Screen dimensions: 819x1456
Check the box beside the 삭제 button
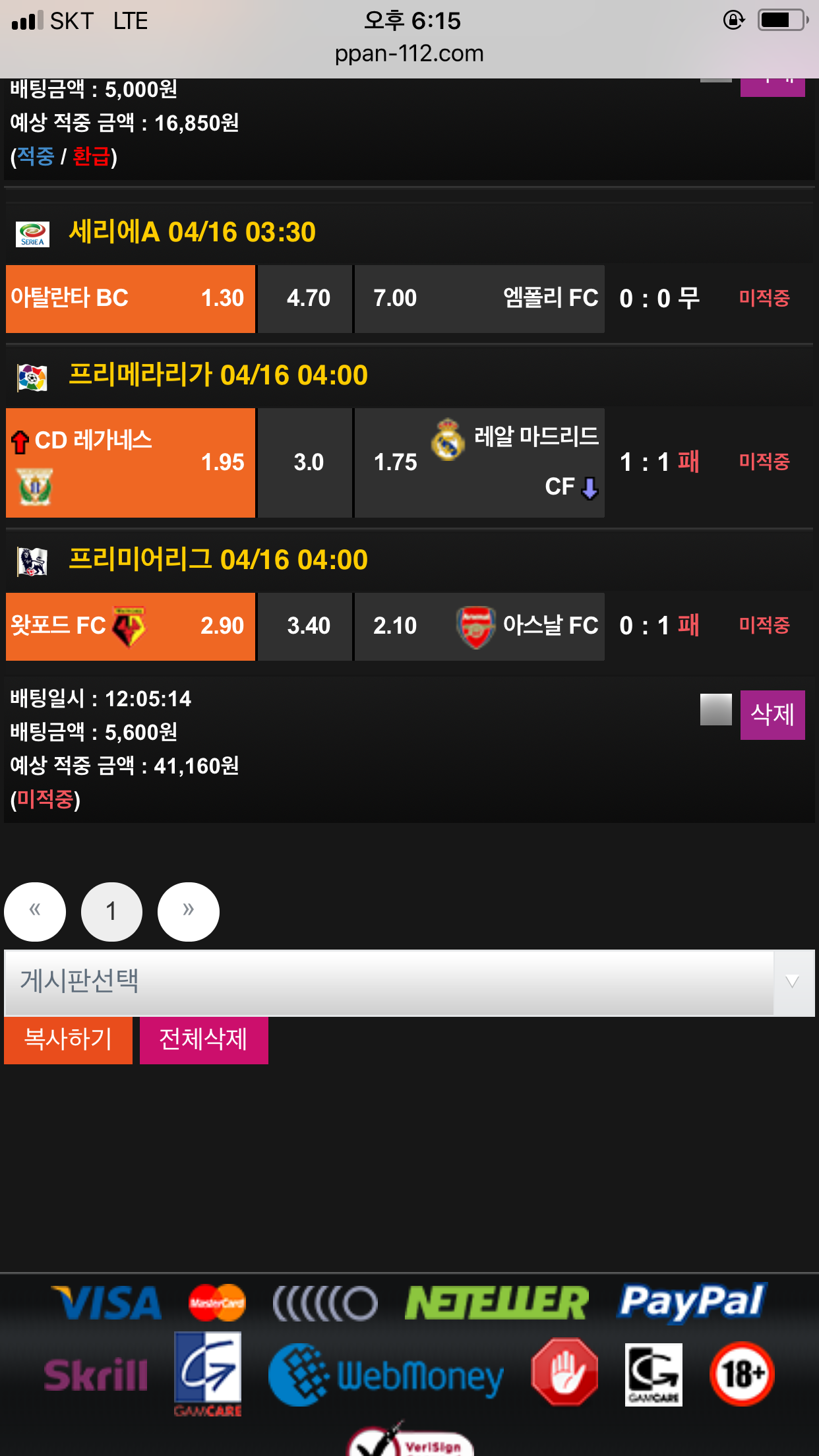click(715, 710)
